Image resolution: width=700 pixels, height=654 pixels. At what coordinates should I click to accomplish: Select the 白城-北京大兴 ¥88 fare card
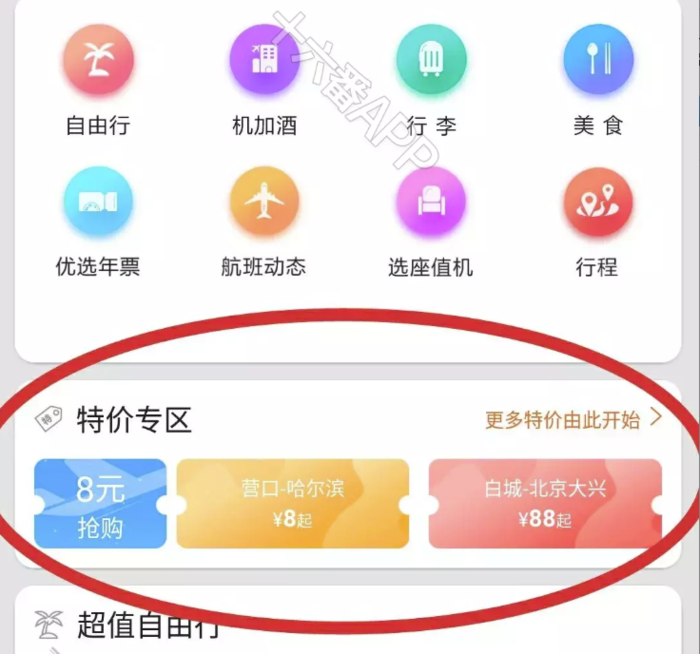point(545,504)
